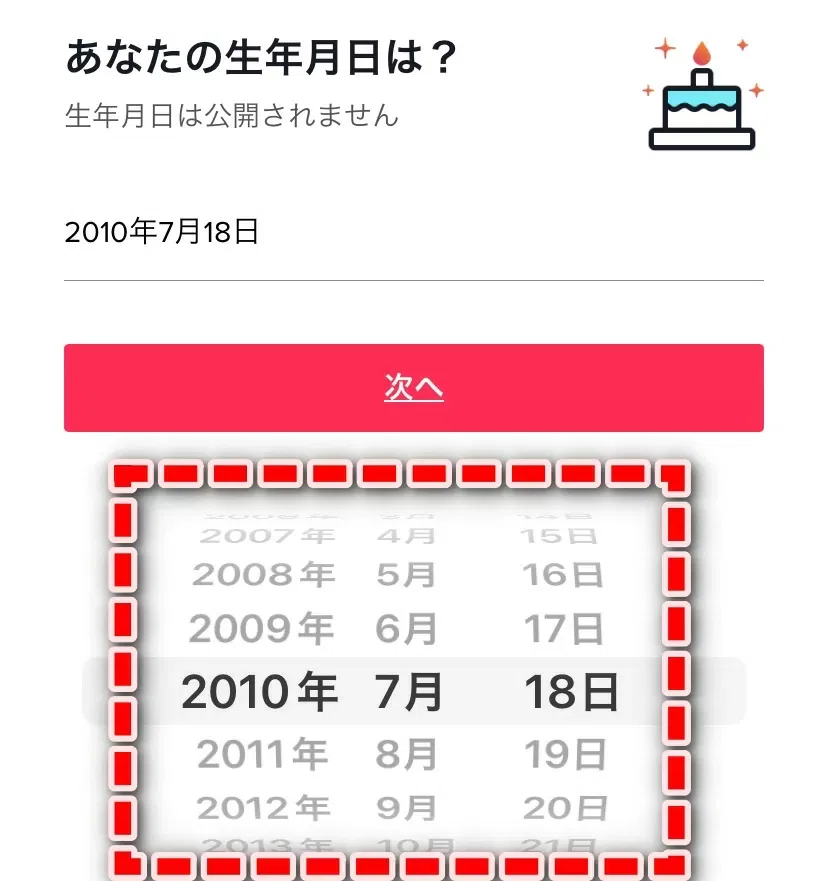Image resolution: width=828 pixels, height=881 pixels.
Task: Choose 5月 in the month wheel
Action: [406, 575]
